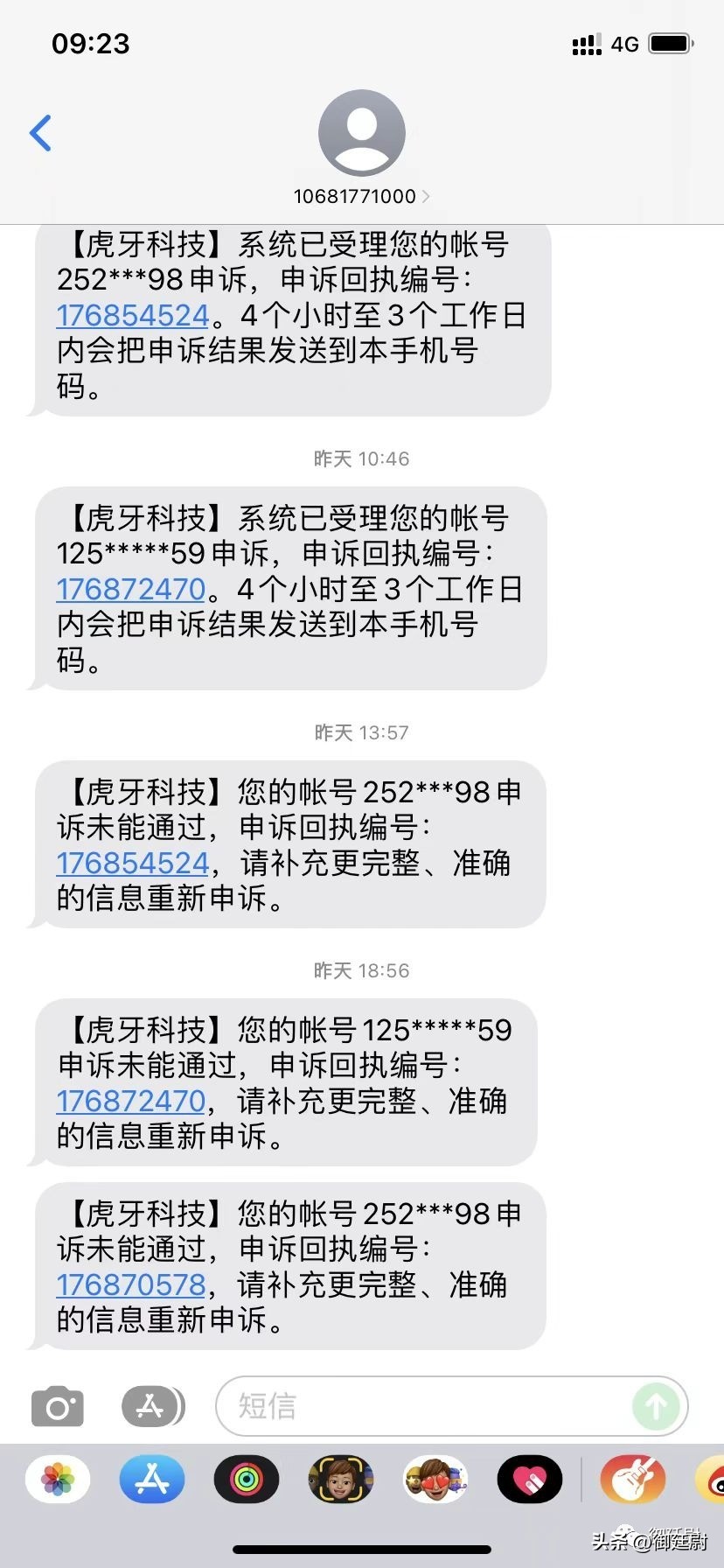Viewport: 724px width, 1568px height.
Task: Tap link 176854524 in the 13:57 rejection message
Action: point(131,864)
